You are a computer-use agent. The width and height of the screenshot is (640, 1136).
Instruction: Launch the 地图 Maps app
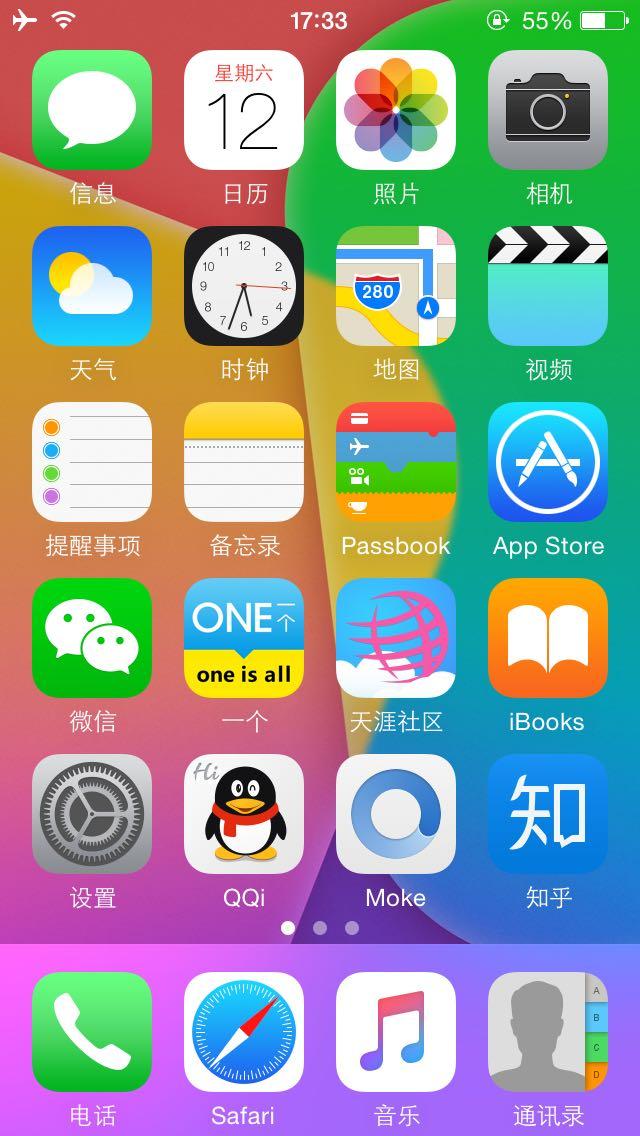pos(396,286)
